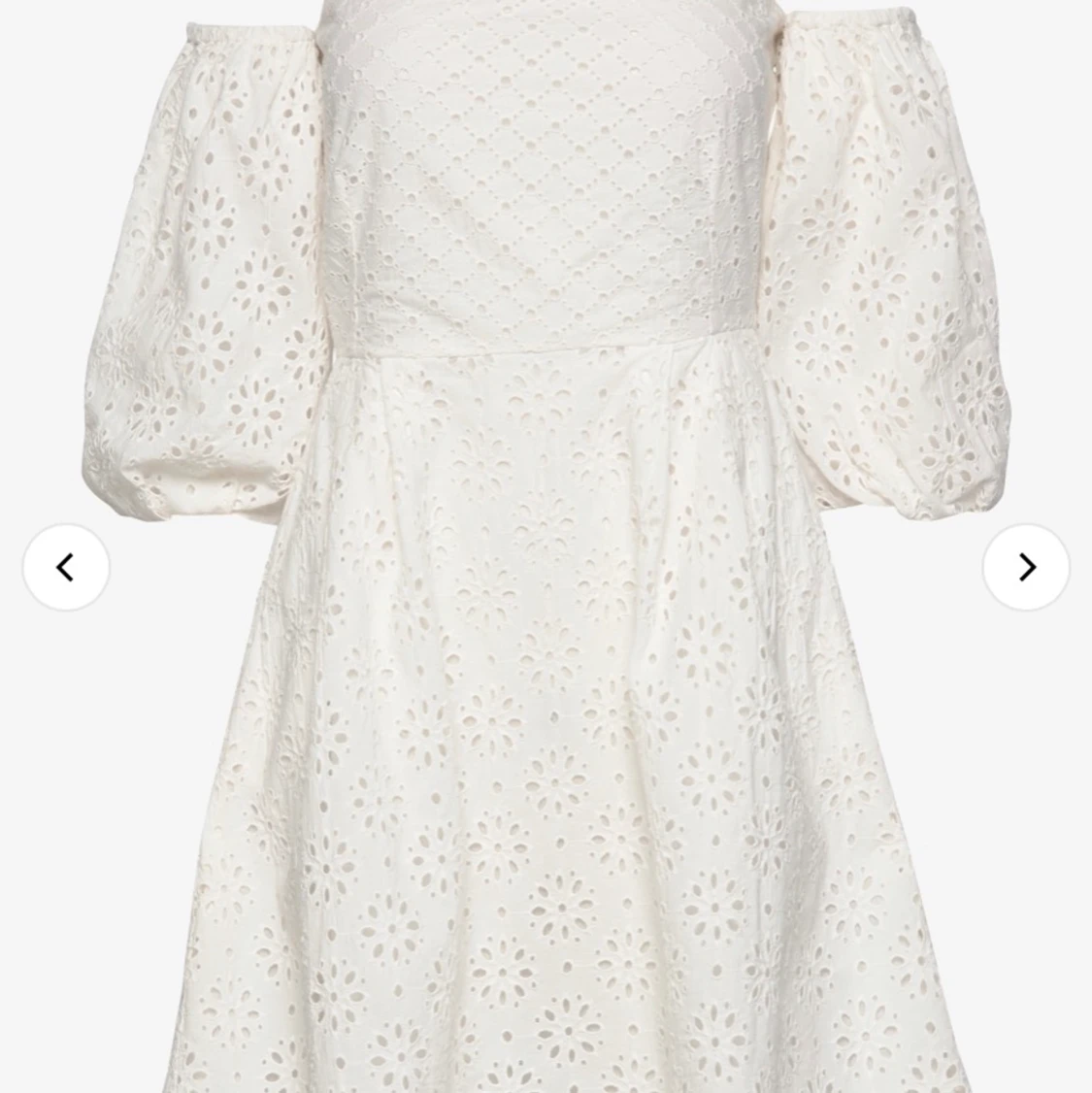Go to the next product image
The height and width of the screenshot is (1093, 1092).
[x=1026, y=568]
